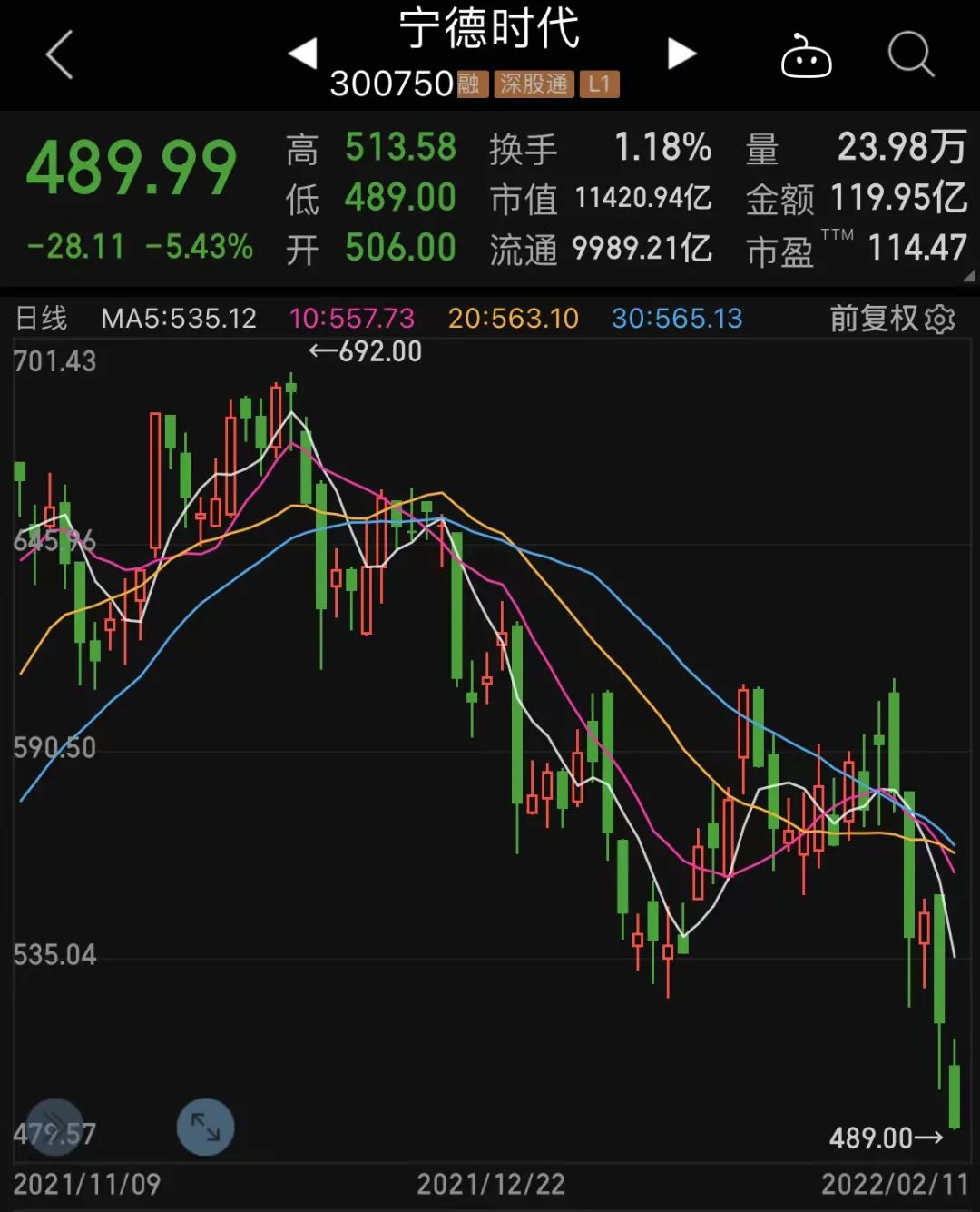Tap the round striped button beside 479.57

click(x=55, y=1127)
